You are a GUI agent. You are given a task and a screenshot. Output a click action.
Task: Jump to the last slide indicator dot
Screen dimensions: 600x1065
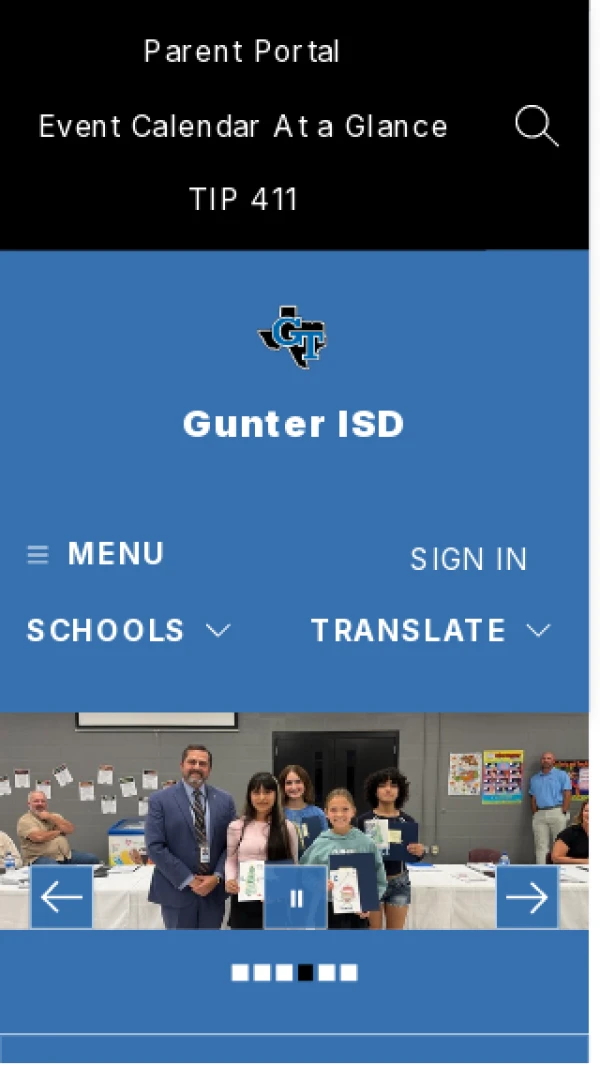click(x=349, y=972)
